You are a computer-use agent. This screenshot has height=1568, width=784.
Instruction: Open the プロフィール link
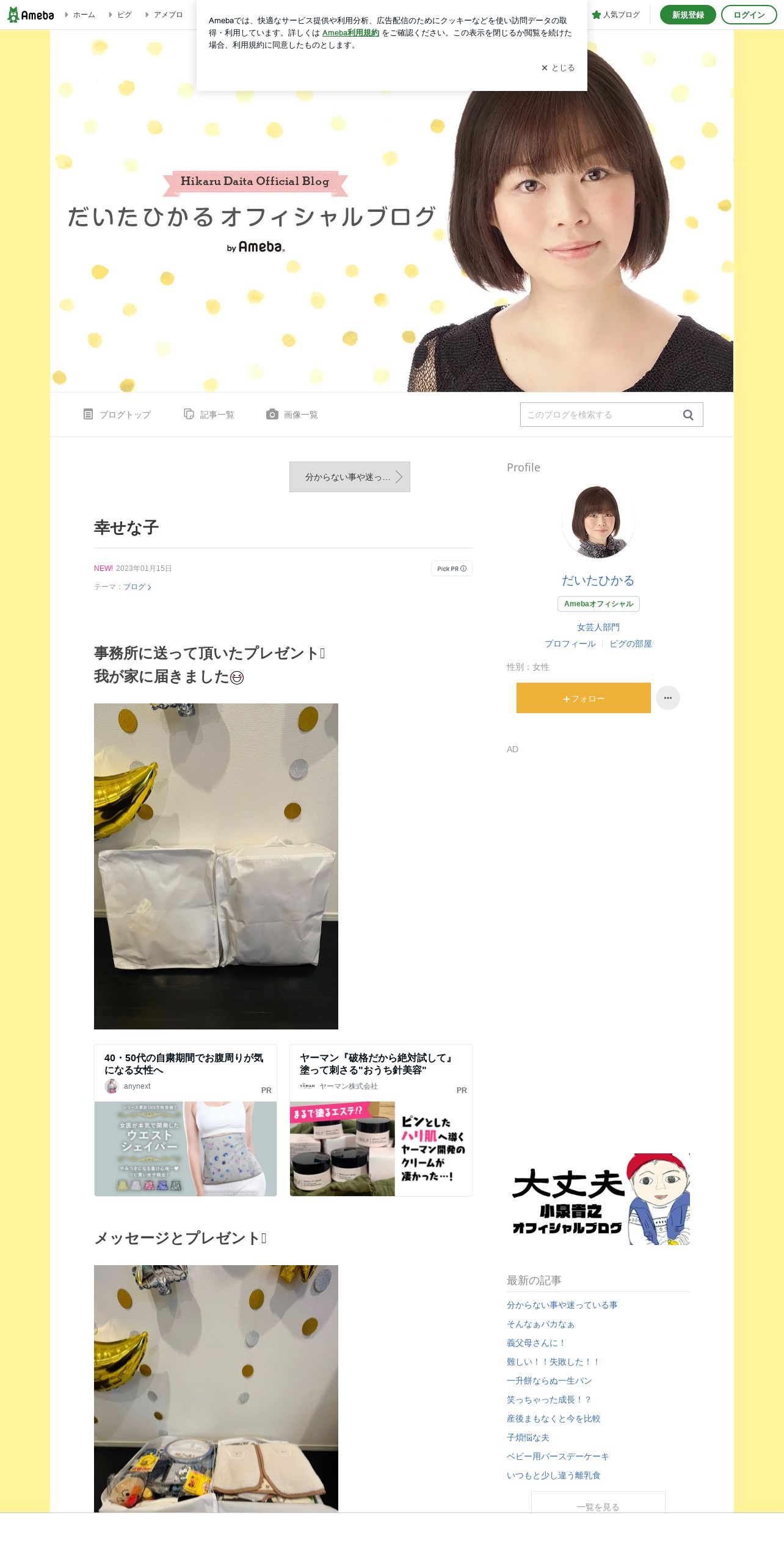point(570,644)
